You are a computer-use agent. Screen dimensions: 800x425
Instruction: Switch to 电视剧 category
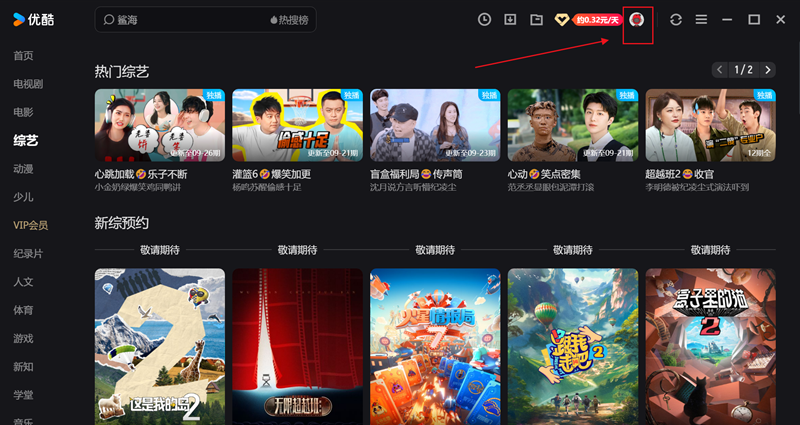tap(28, 84)
